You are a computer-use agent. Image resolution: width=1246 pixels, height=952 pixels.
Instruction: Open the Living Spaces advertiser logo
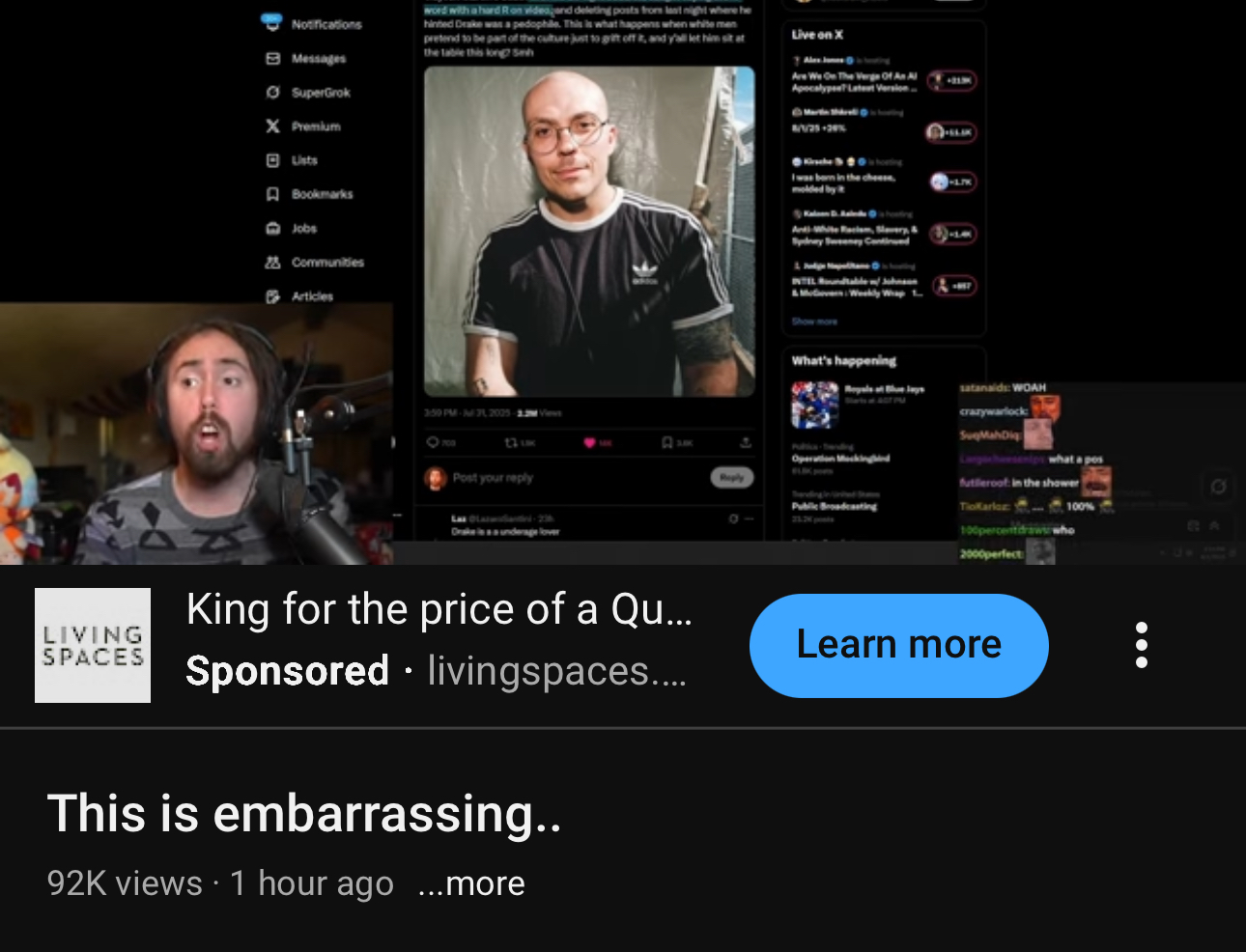(93, 645)
